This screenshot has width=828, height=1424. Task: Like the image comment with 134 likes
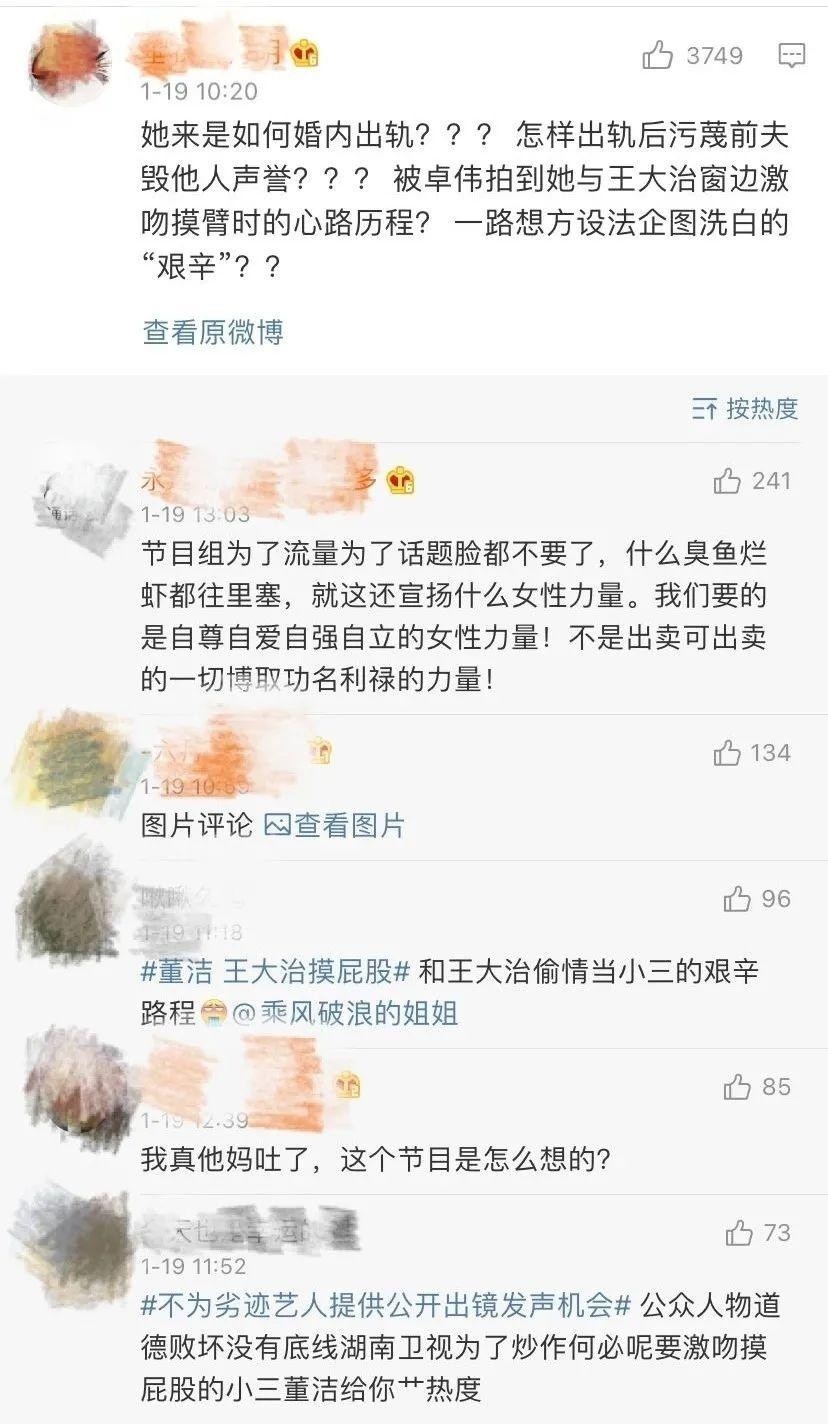pos(727,753)
